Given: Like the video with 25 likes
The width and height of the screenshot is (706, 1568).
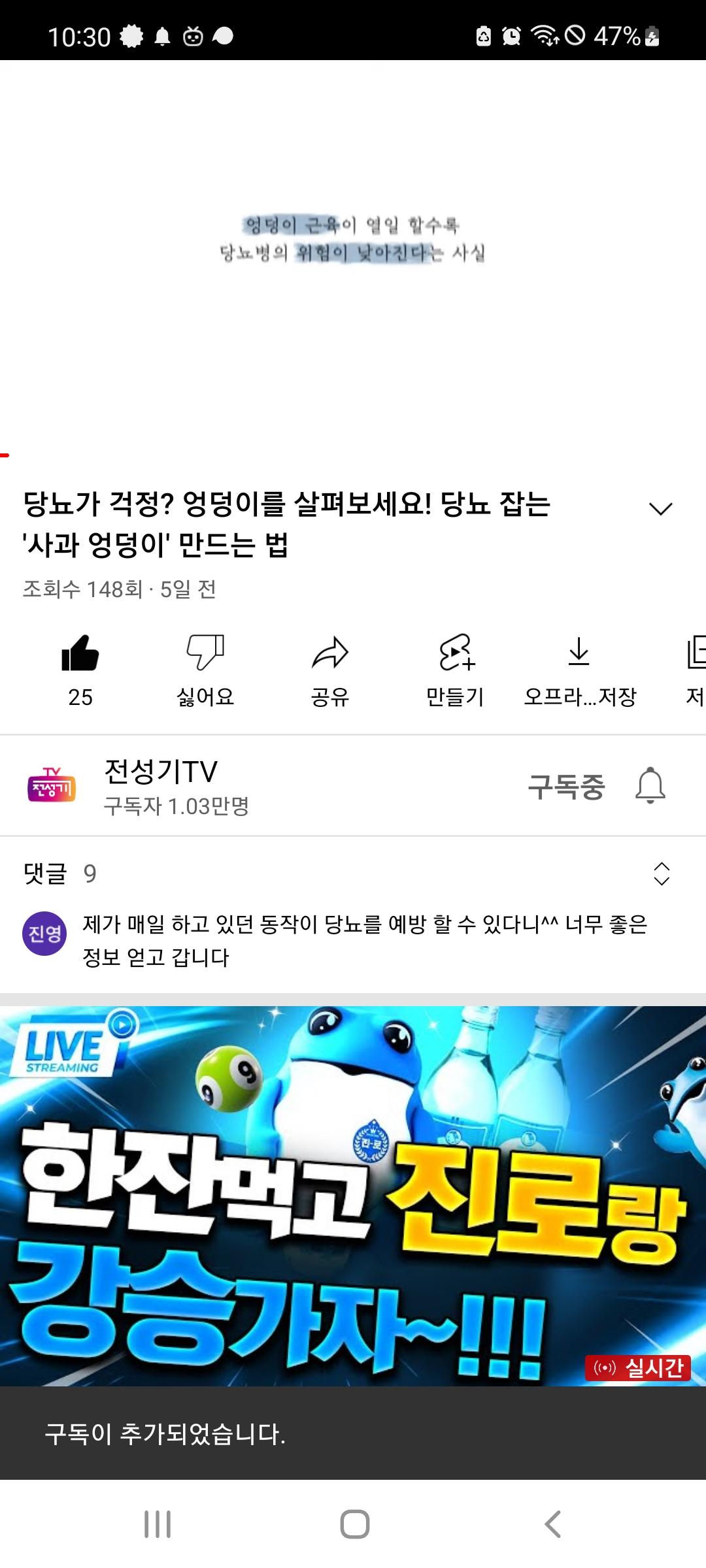Looking at the screenshot, I should tap(80, 670).
